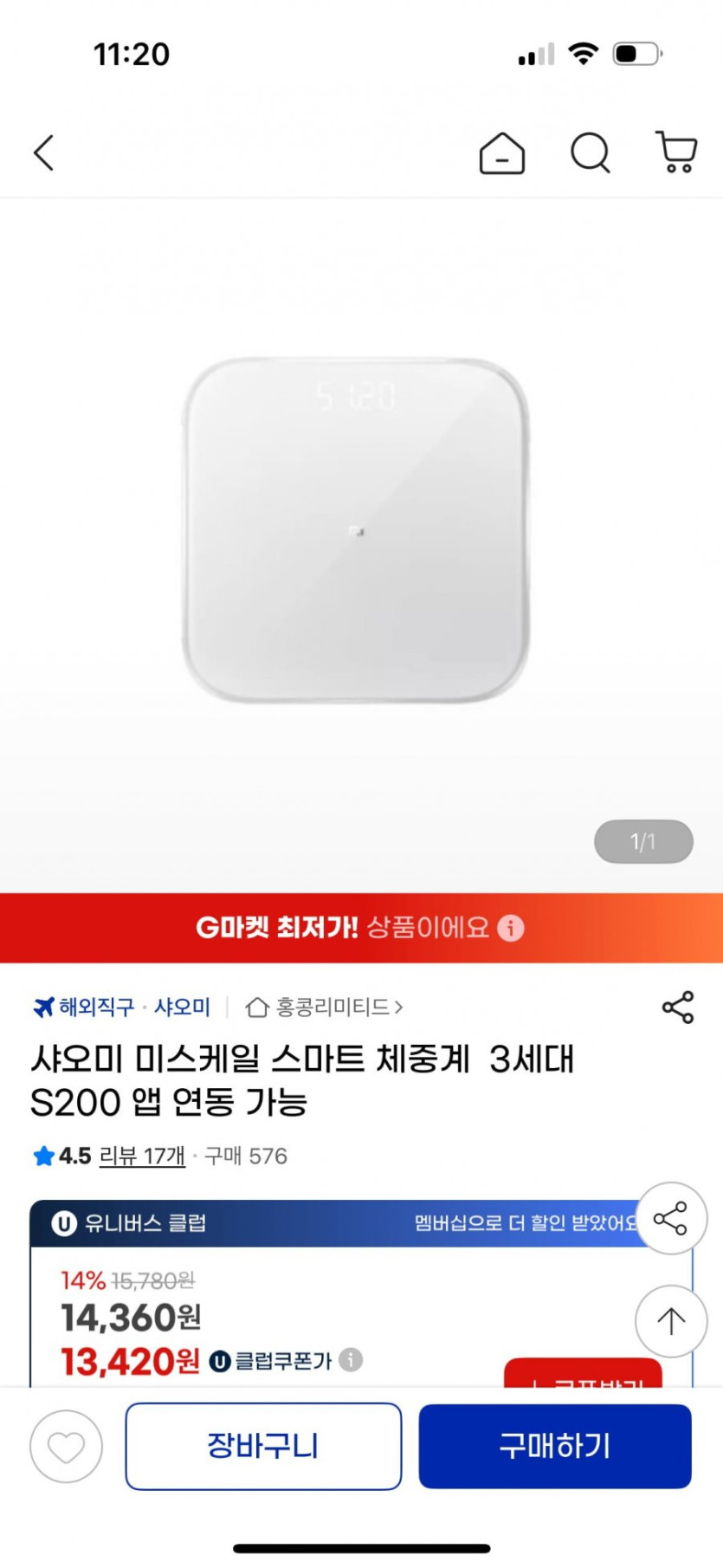Open the Gmarket home screen via house icon
Viewport: 723px width, 1568px height.
500,152
